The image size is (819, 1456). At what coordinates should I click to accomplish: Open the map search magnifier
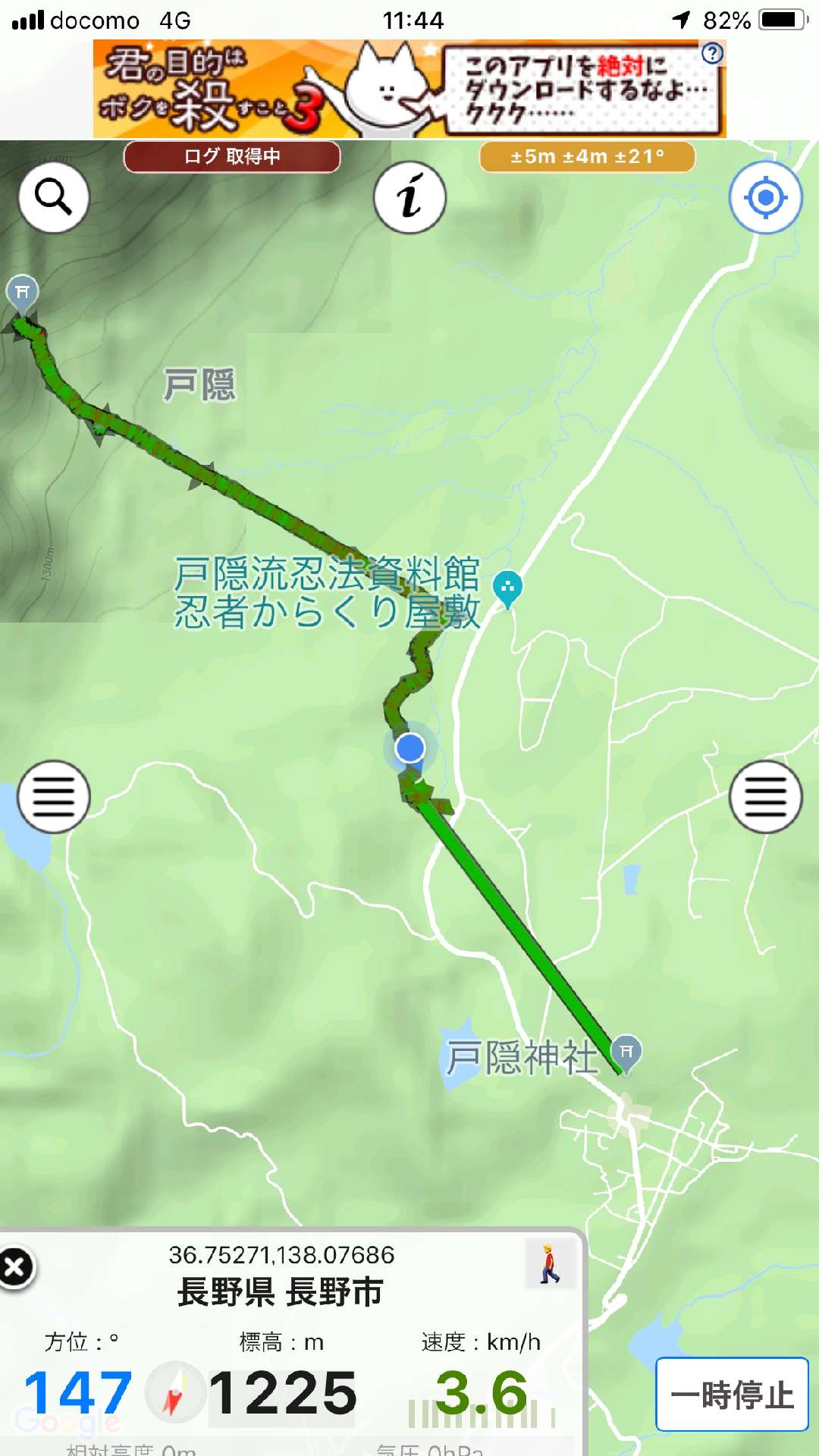point(54,198)
